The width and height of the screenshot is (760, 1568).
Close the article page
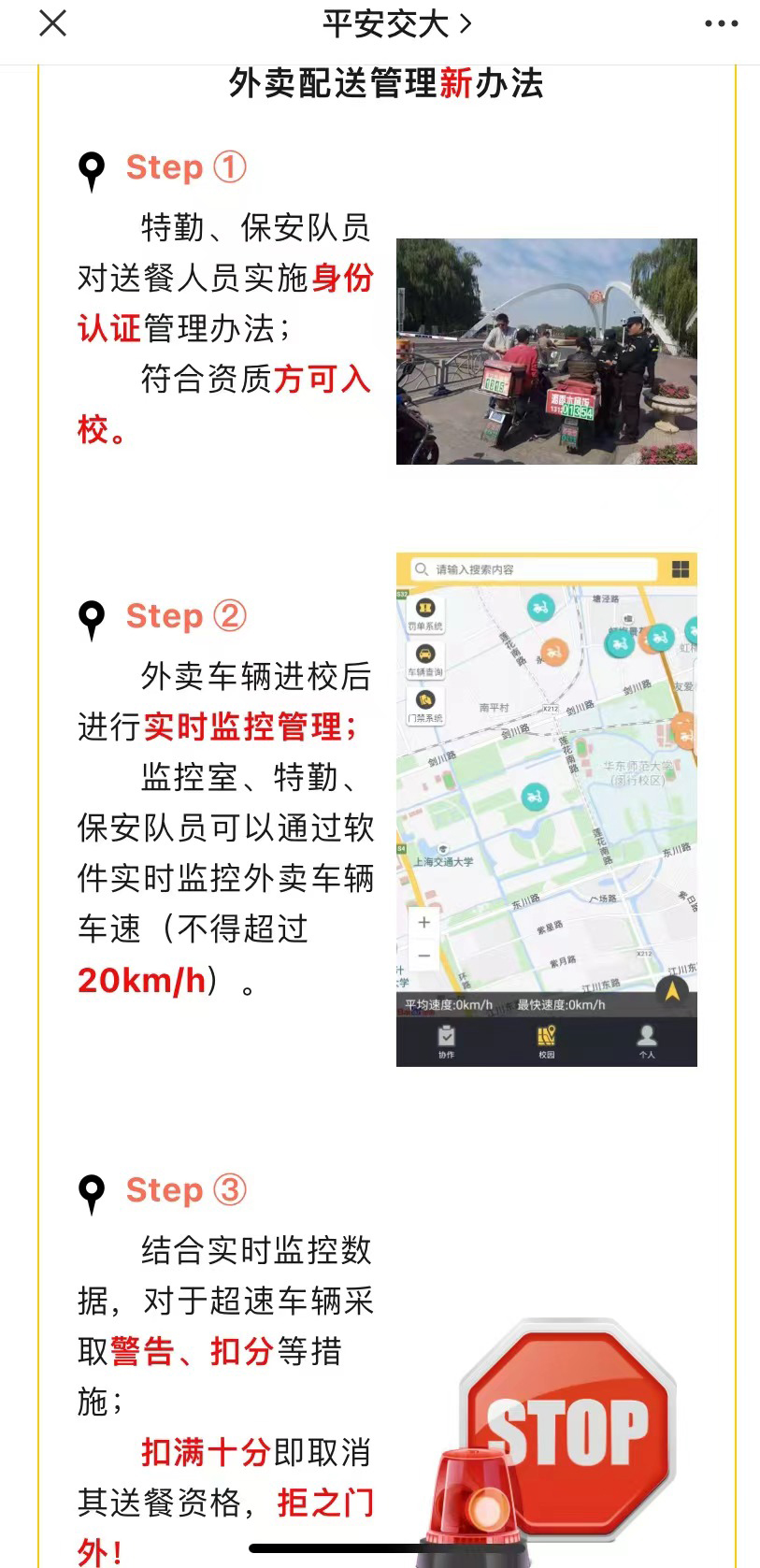(53, 23)
